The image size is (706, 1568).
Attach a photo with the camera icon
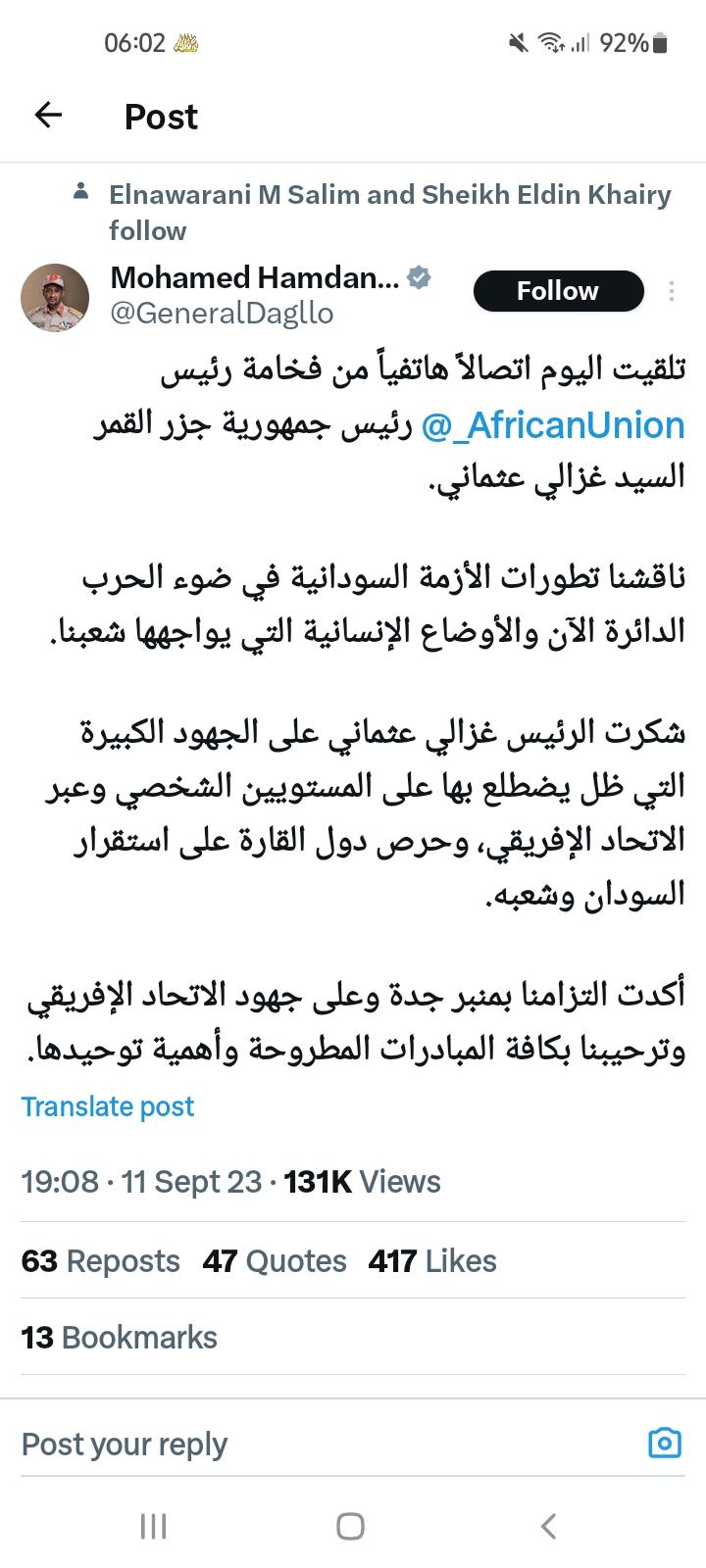click(x=665, y=1443)
